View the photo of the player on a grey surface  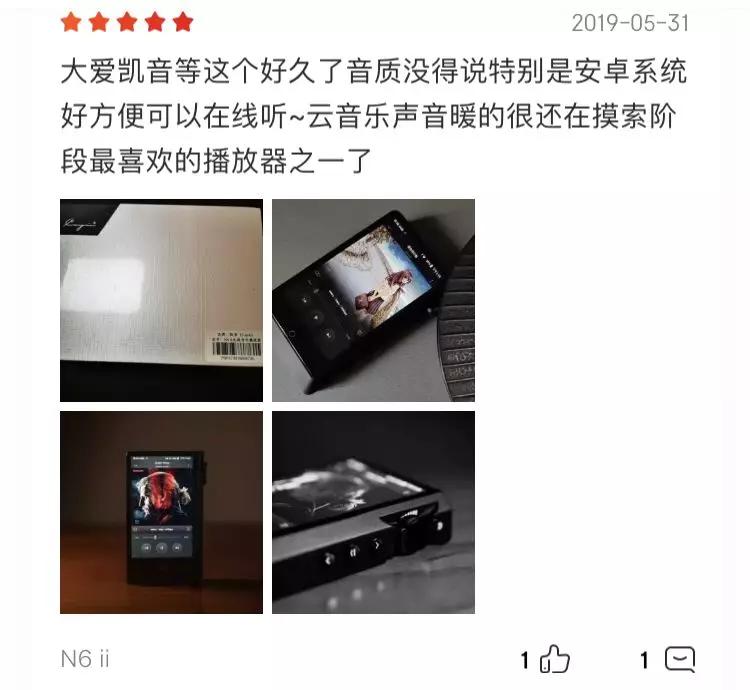point(373,300)
